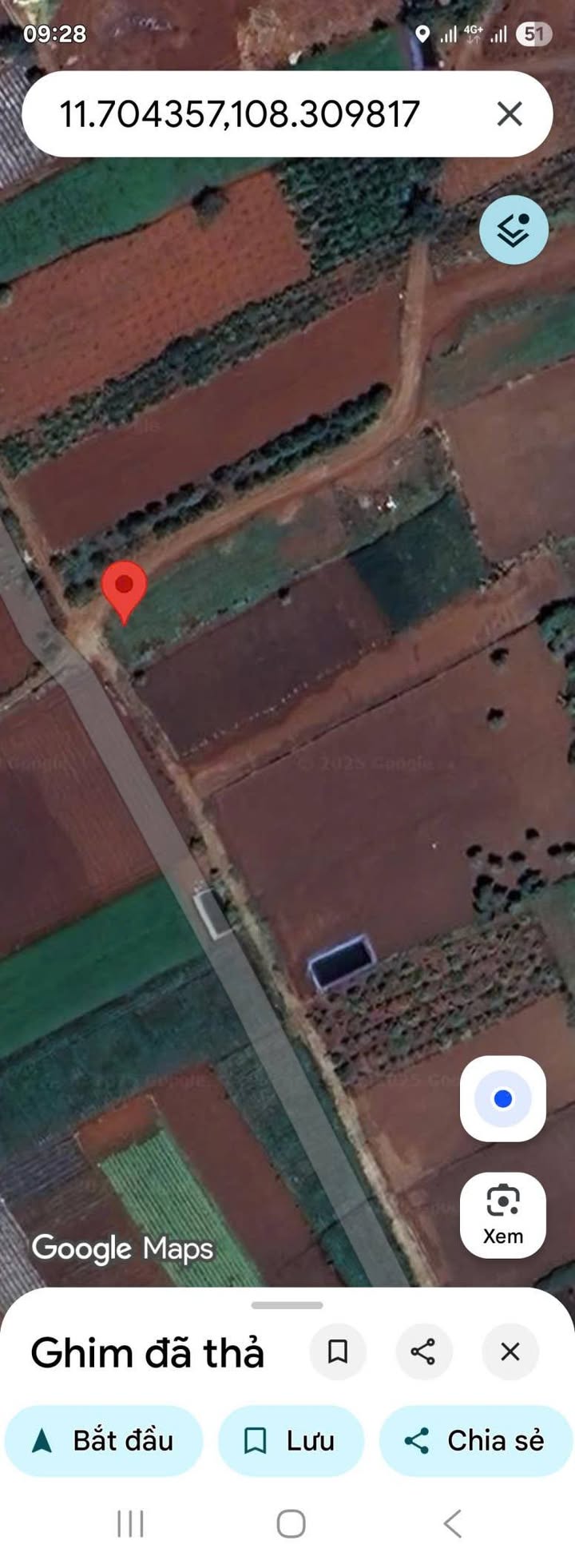Share the pin using the header icon

click(423, 1352)
